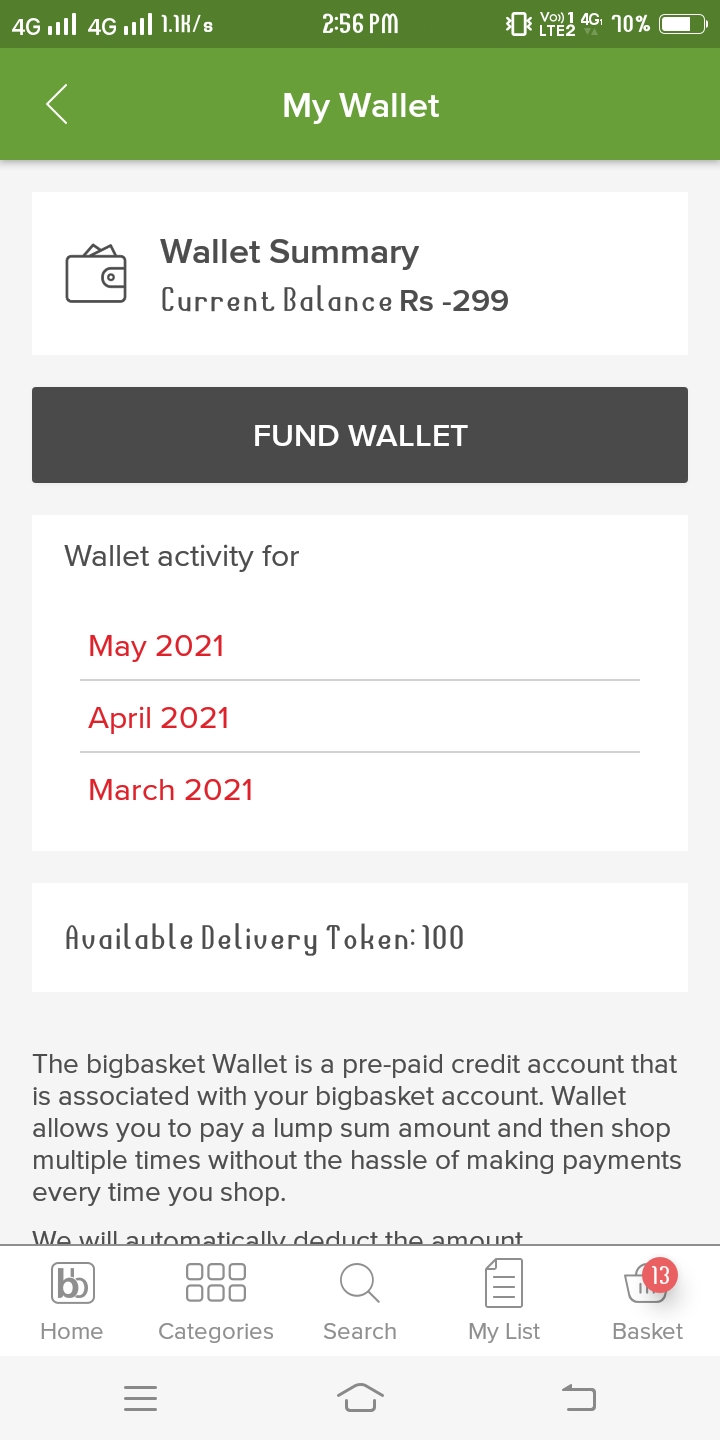
Task: Show March 2021 wallet activity
Action: point(171,790)
